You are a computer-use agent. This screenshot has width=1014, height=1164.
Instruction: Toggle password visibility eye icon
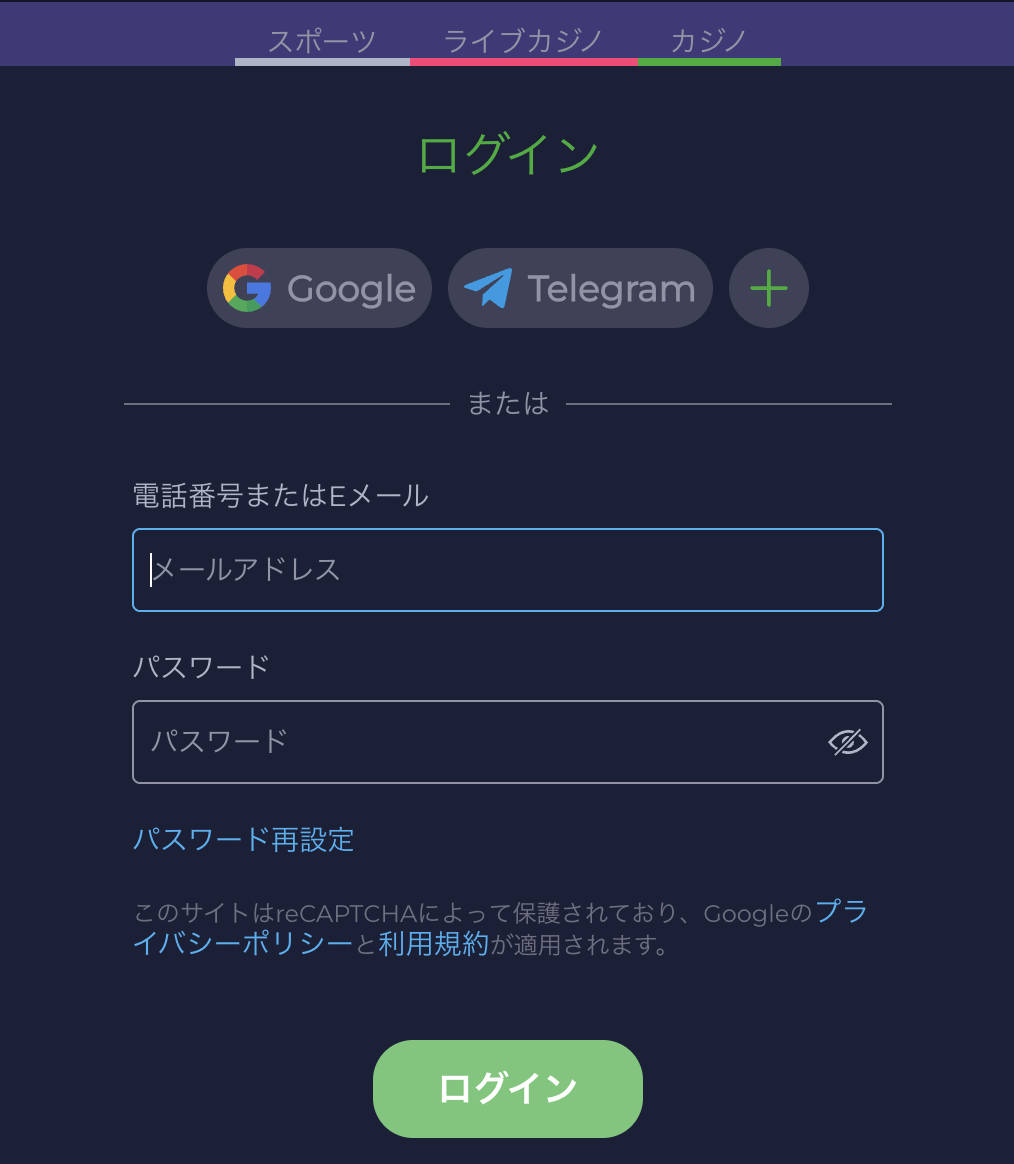pyautogui.click(x=847, y=742)
